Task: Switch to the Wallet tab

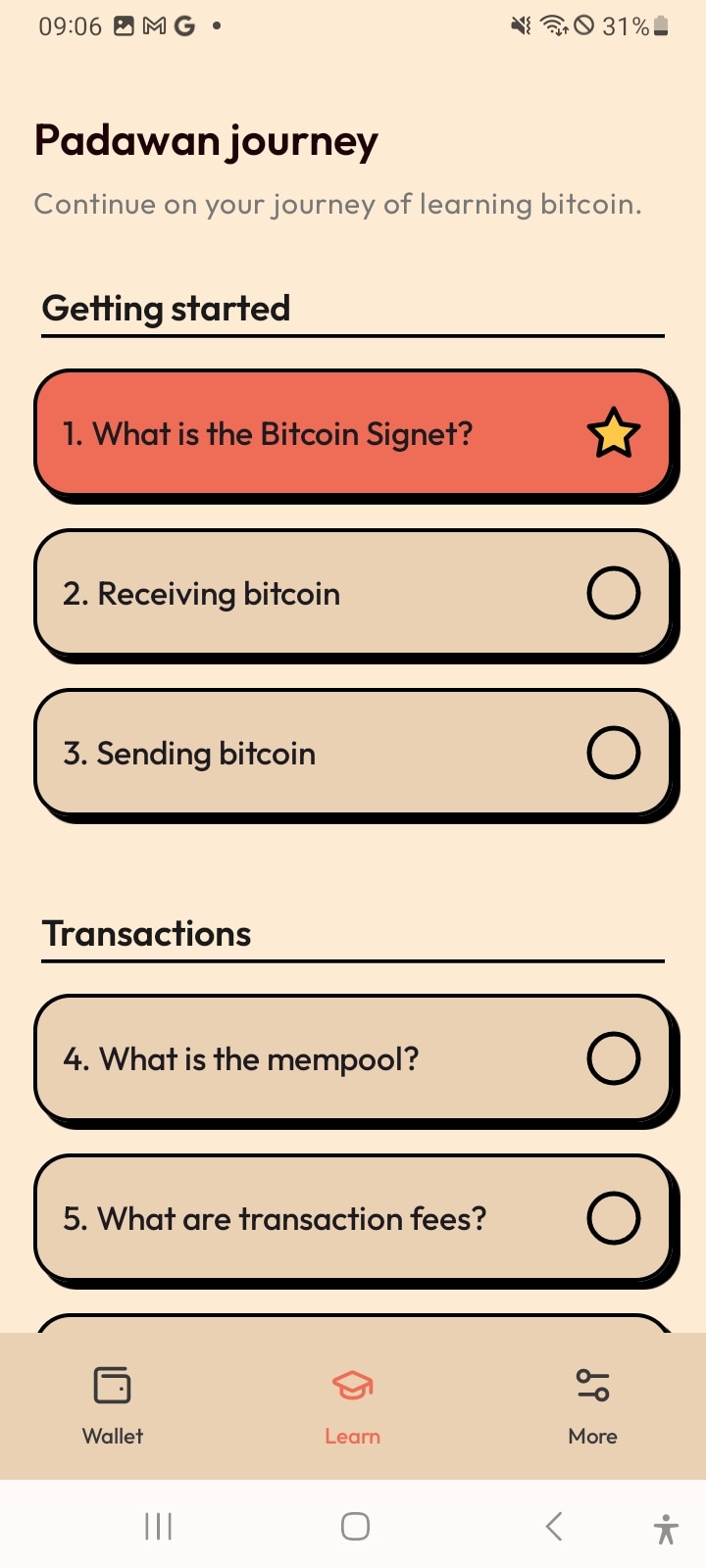Action: pyautogui.click(x=113, y=1406)
